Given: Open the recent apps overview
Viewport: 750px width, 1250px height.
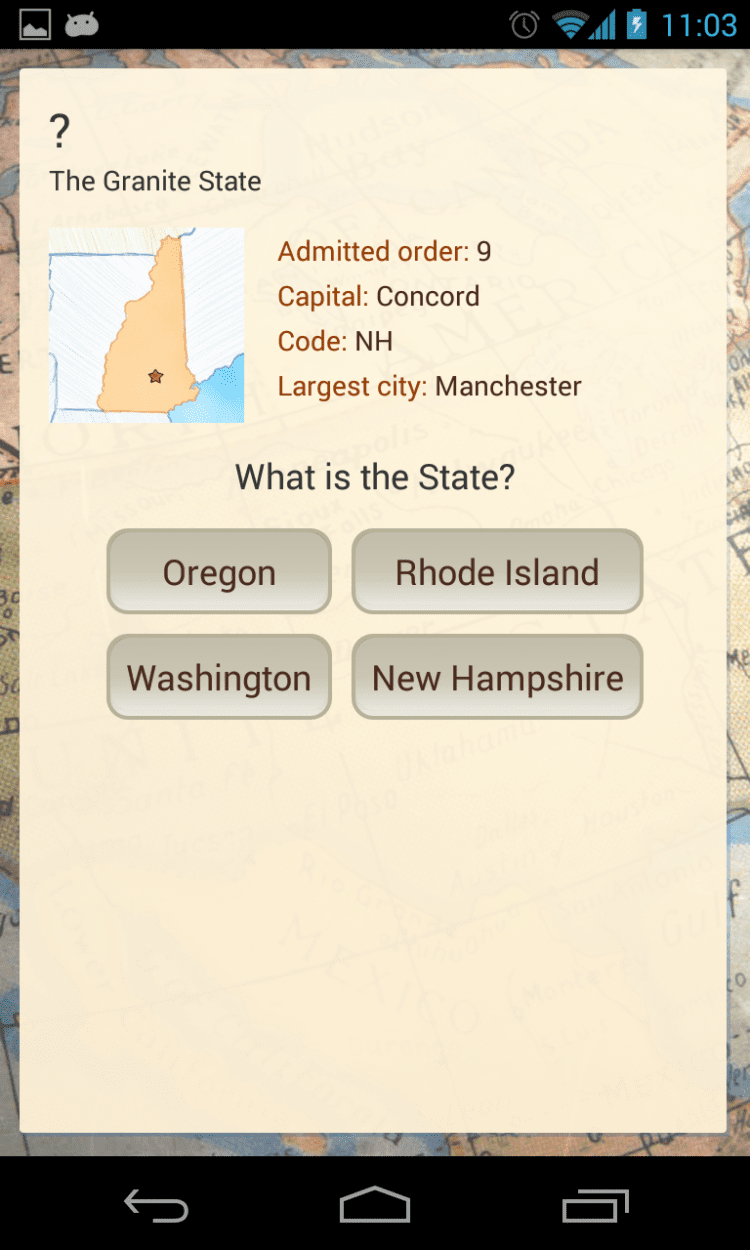Looking at the screenshot, I should pos(595,1204).
